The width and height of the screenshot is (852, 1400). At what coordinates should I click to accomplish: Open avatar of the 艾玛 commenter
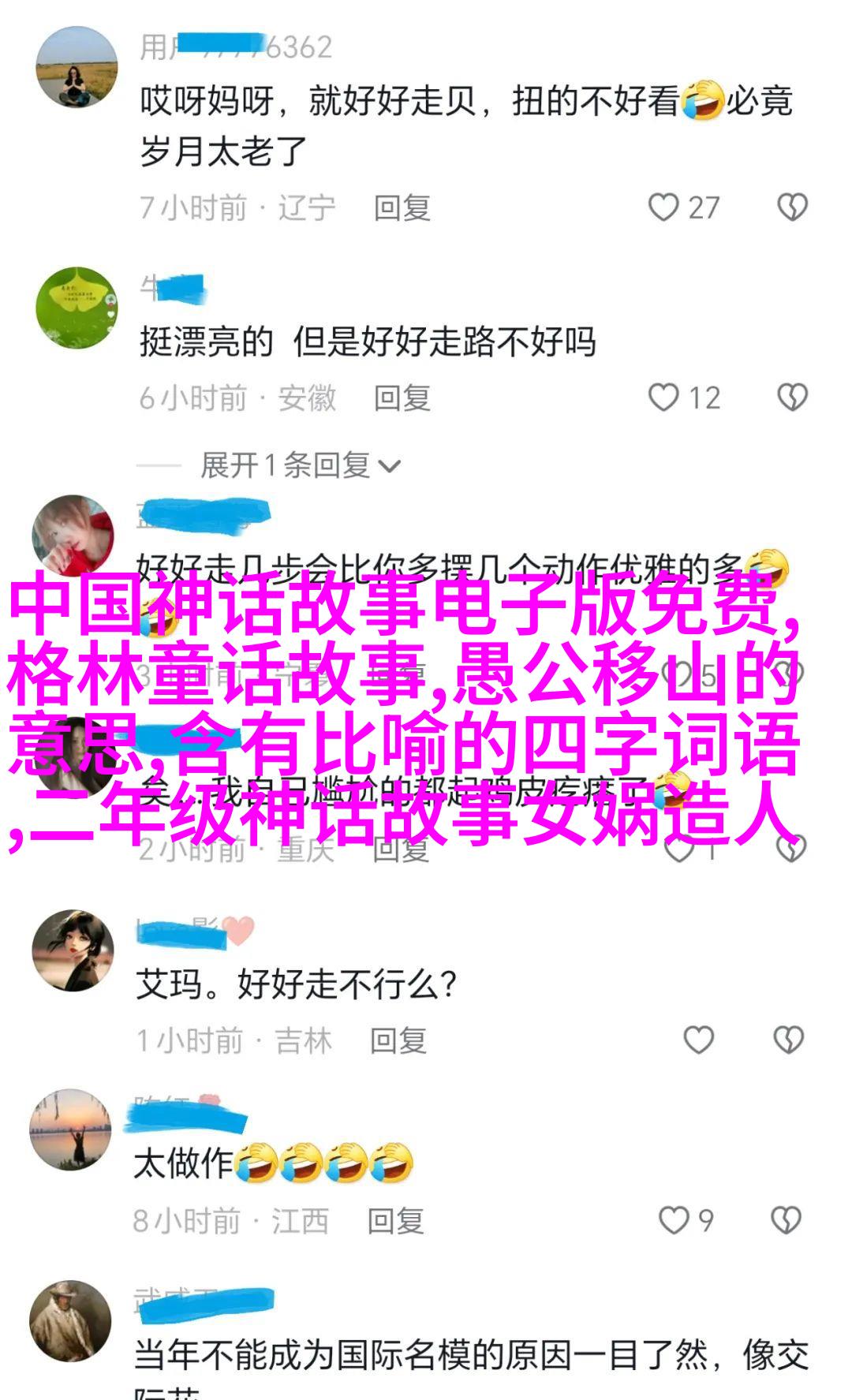point(73,950)
